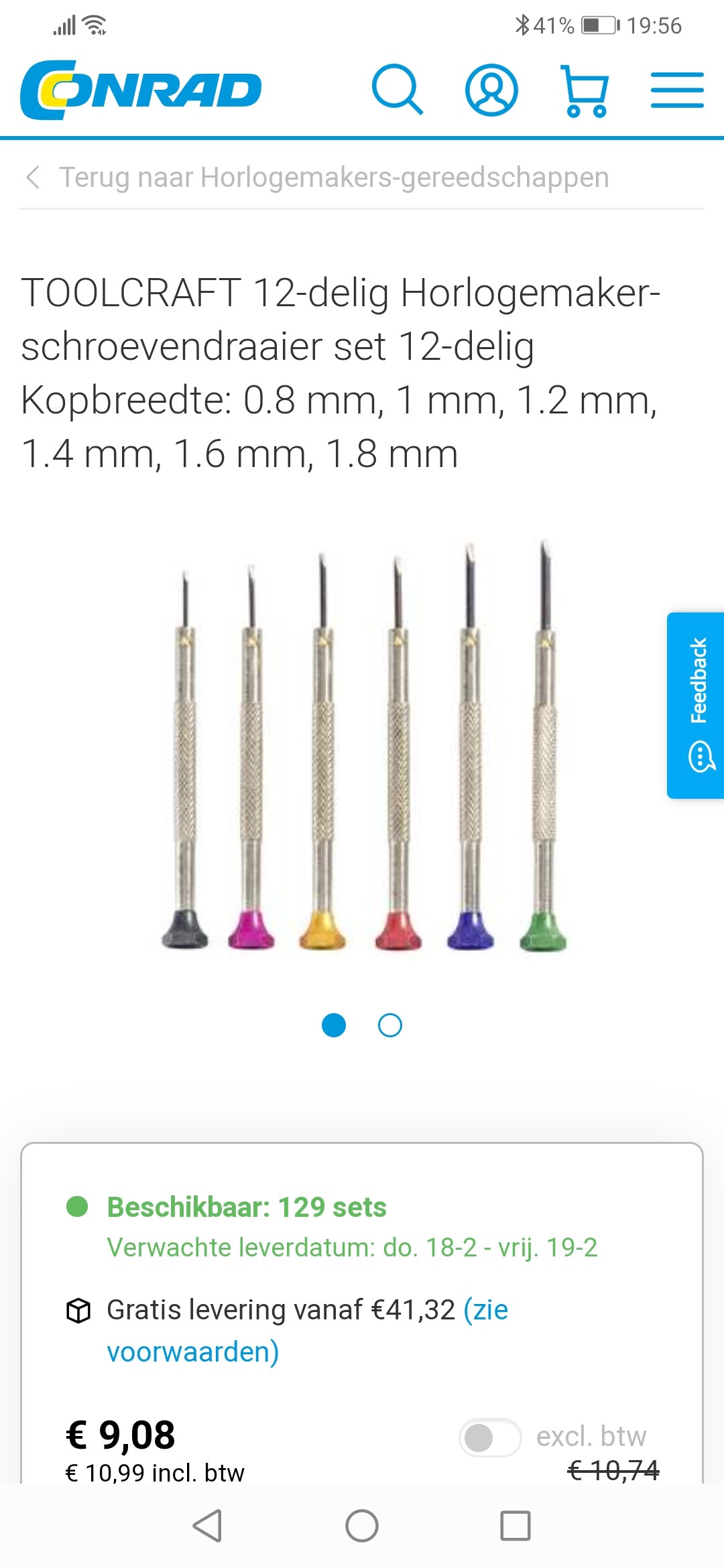Screen dimensions: 724x1568
Task: Toggle the excl. btw price switch
Action: pyautogui.click(x=490, y=1437)
